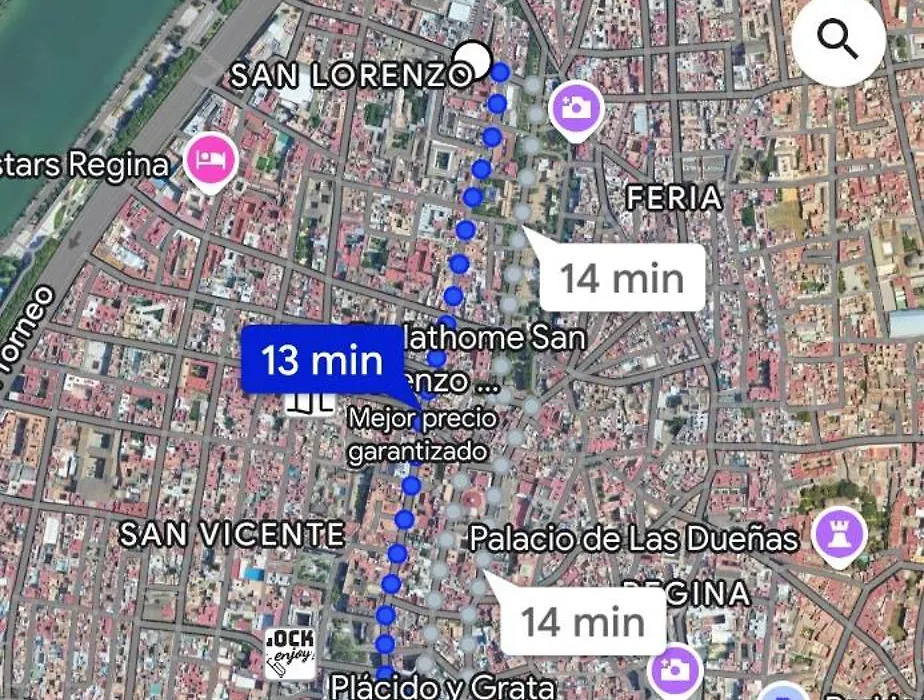Image resolution: width=924 pixels, height=700 pixels.
Task: Tap the photo spot marker near Feria
Action: tap(575, 105)
